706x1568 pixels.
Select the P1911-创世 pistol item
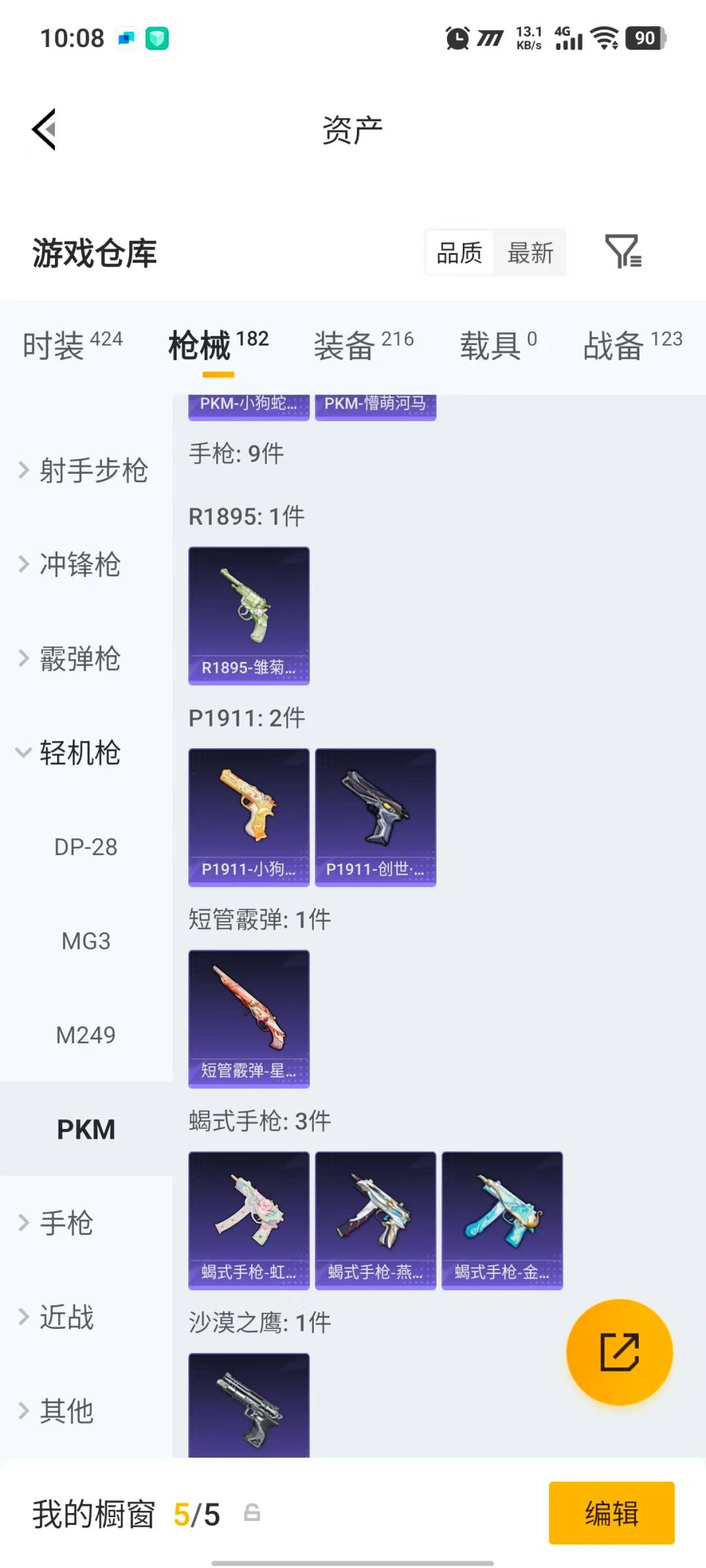(x=375, y=815)
